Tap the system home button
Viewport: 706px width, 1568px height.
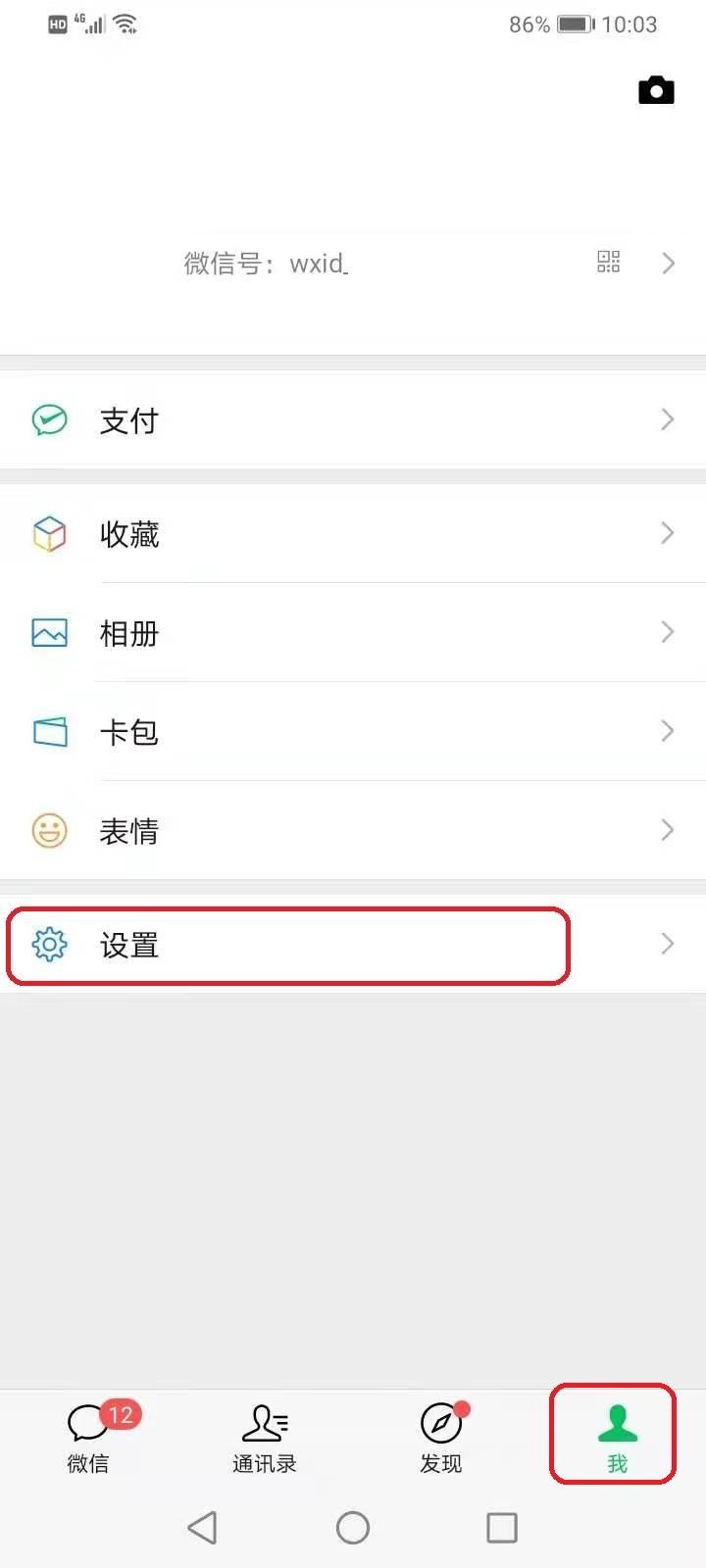coord(353,1527)
